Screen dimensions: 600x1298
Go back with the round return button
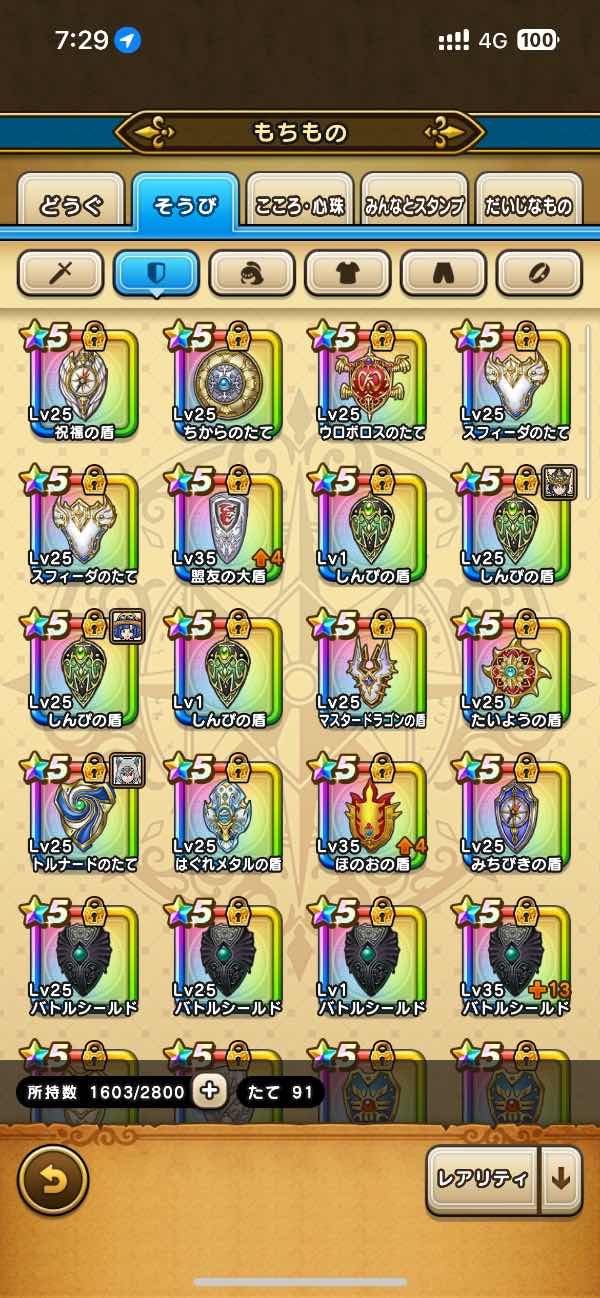(53, 1180)
